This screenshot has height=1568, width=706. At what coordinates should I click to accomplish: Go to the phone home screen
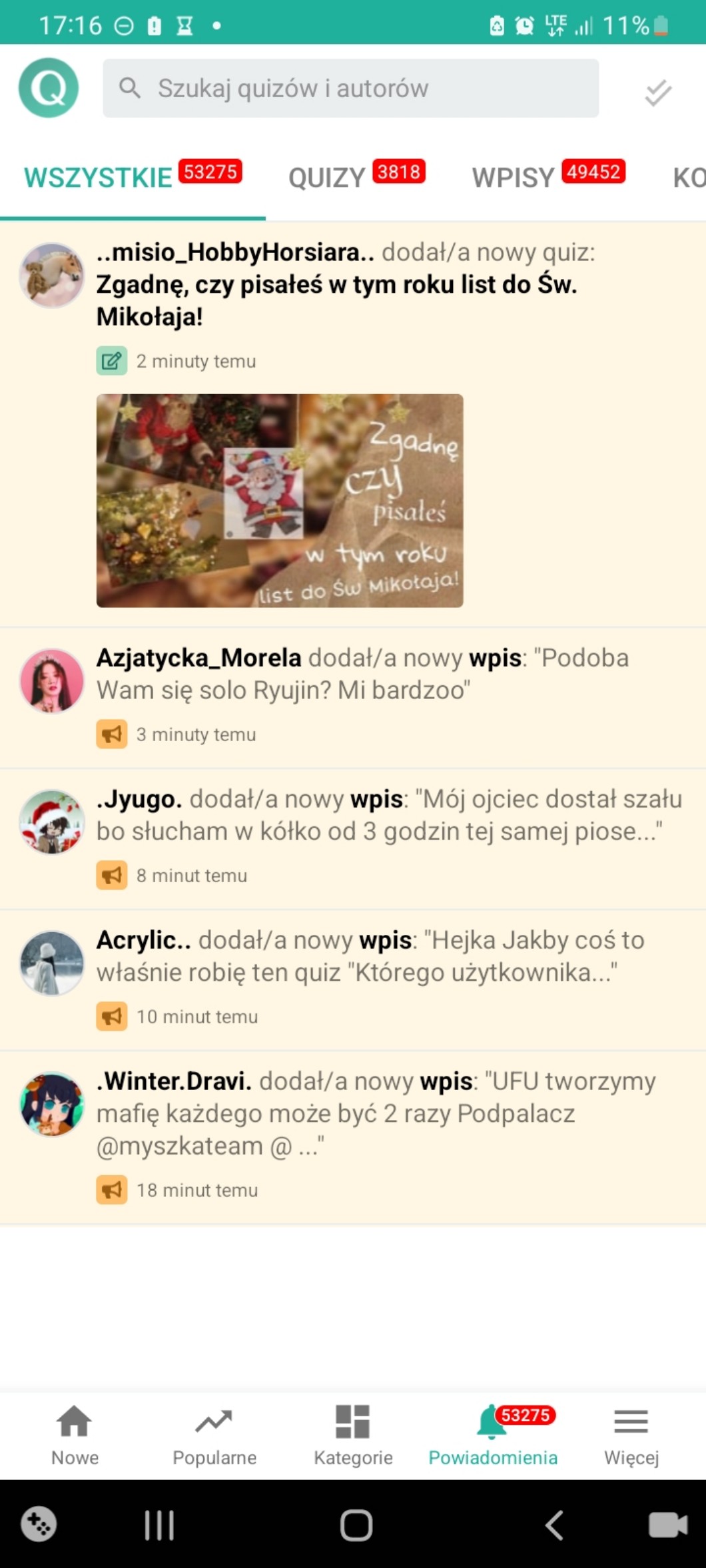point(356,1525)
